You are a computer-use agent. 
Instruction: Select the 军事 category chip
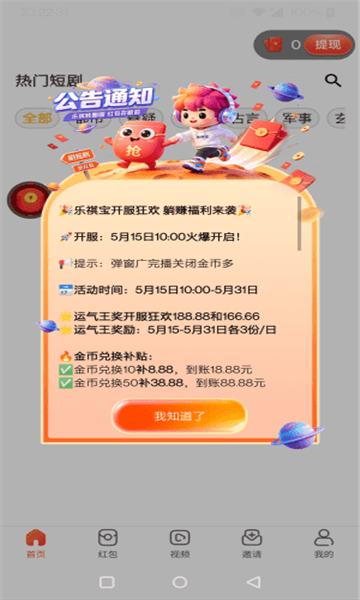coord(297,118)
